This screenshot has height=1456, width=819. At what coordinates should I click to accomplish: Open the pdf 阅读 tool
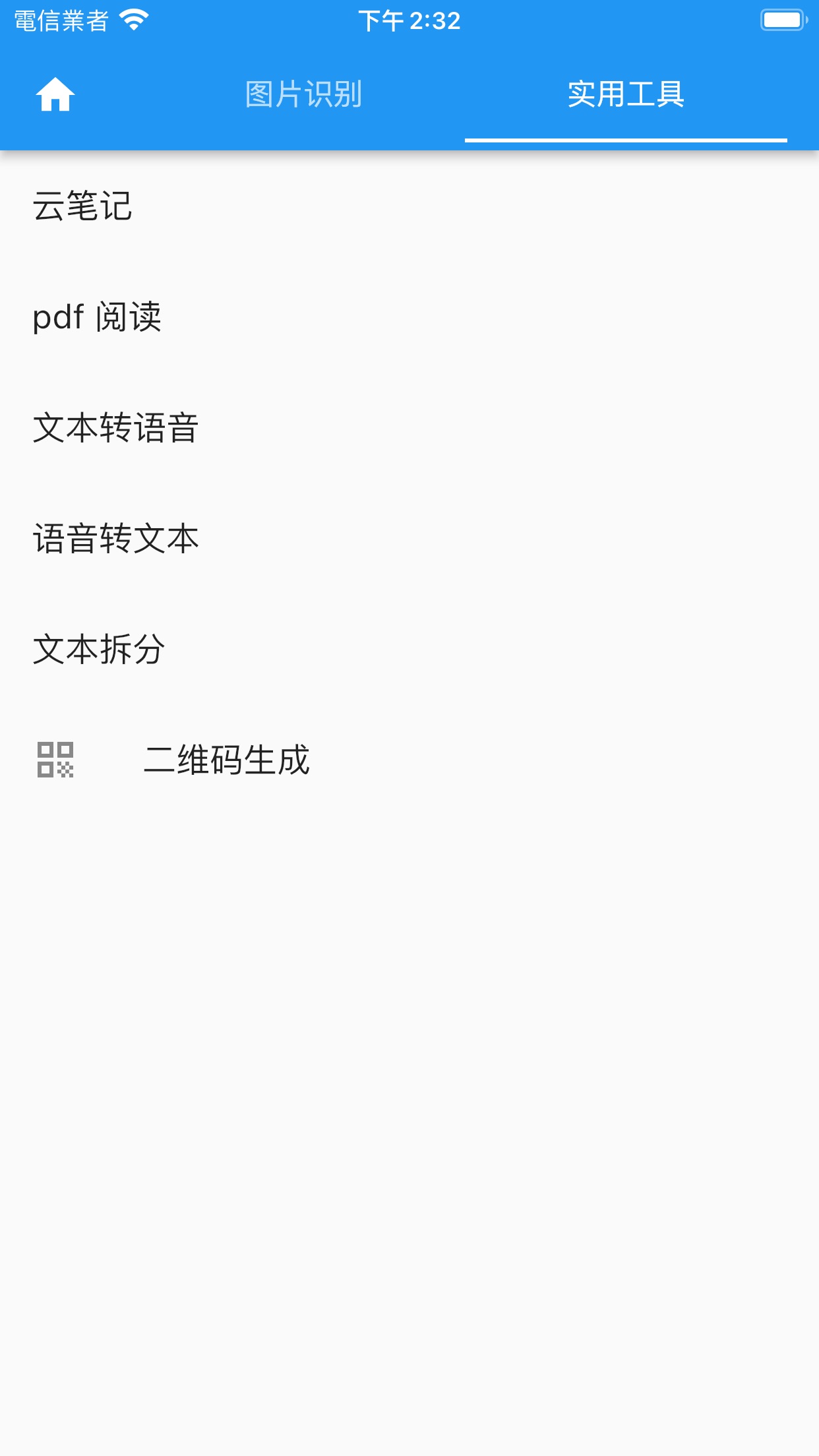99,317
